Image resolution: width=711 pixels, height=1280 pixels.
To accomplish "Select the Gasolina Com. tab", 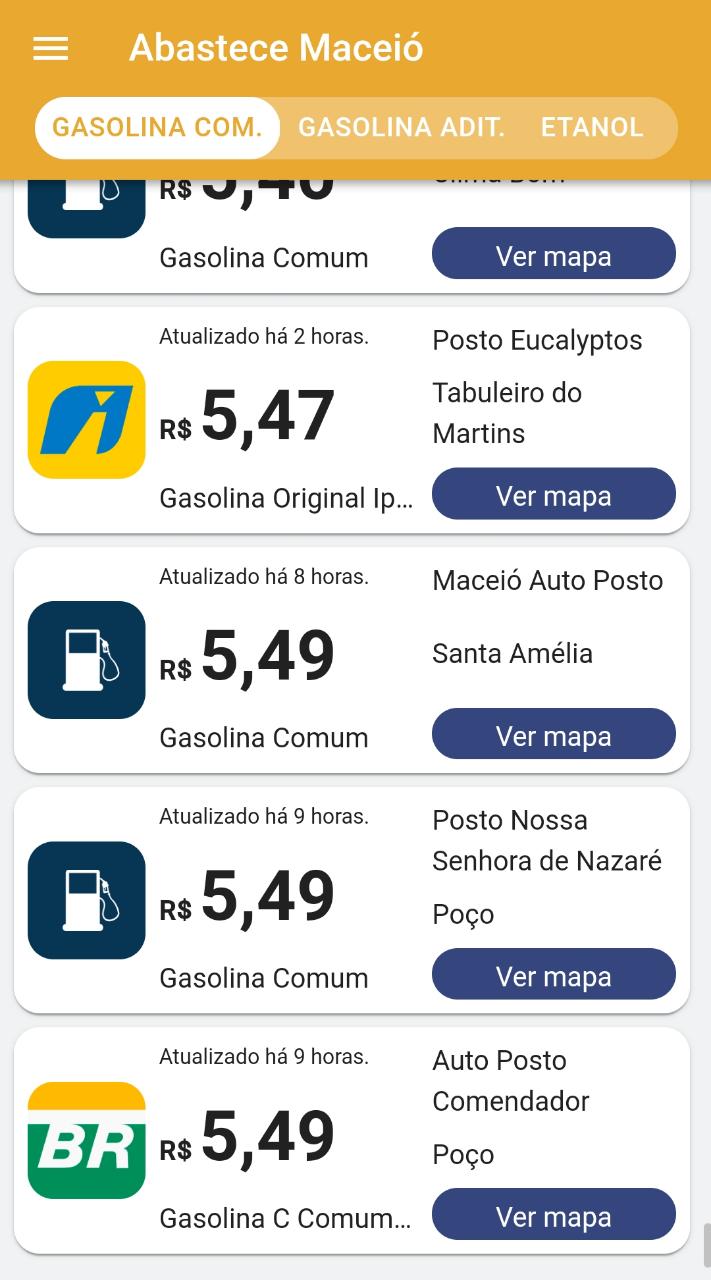I will (157, 128).
